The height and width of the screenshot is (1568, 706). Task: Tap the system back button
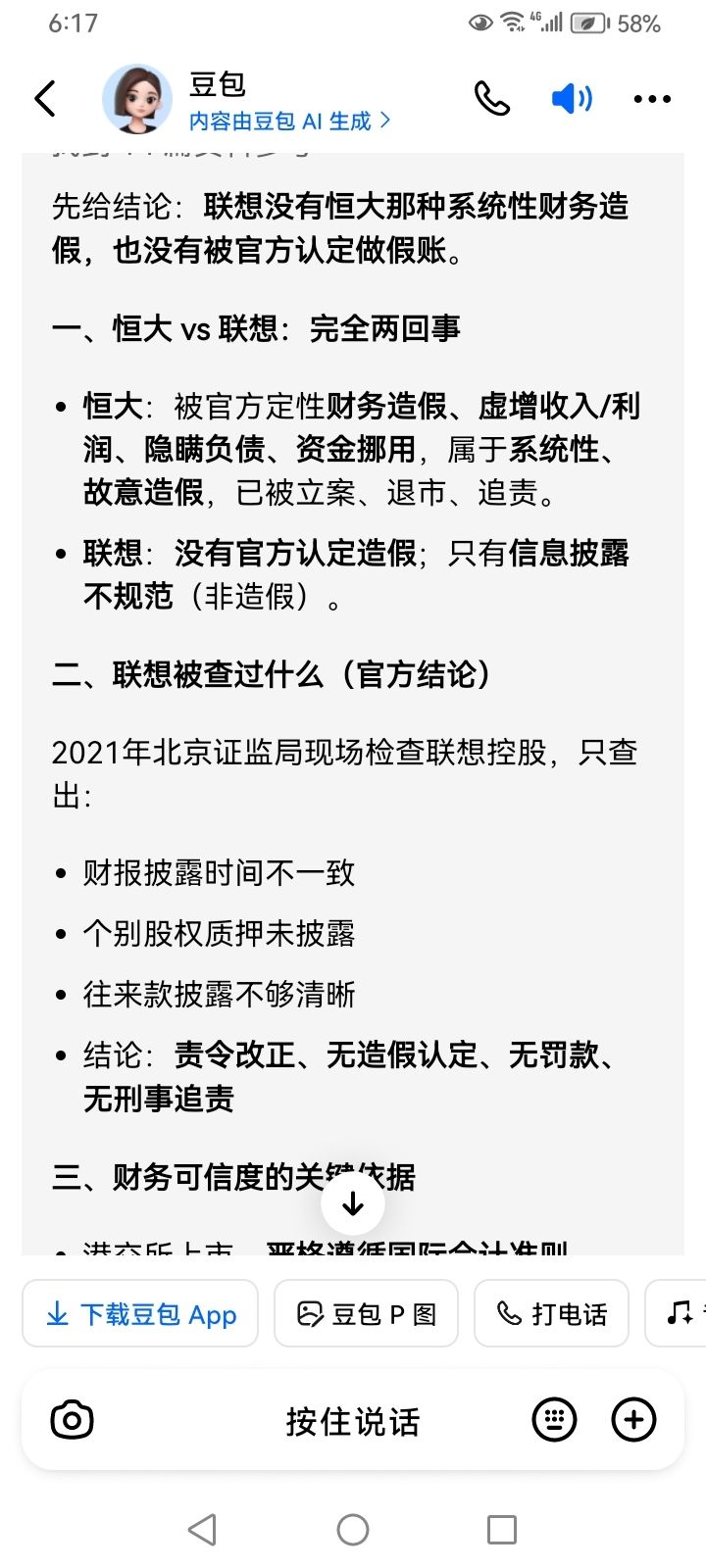pos(202,1530)
